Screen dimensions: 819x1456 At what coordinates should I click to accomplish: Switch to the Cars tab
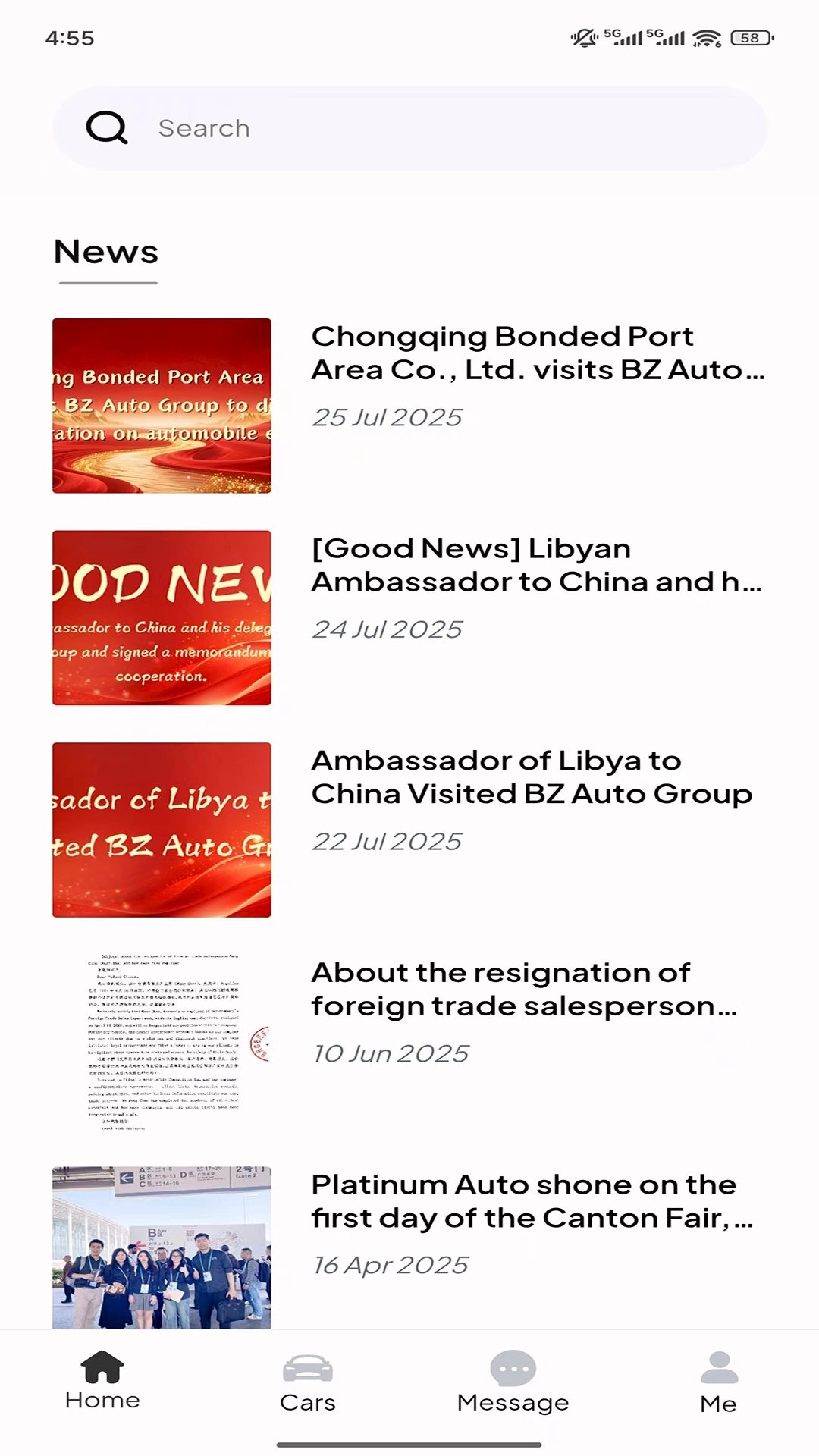(x=307, y=1383)
